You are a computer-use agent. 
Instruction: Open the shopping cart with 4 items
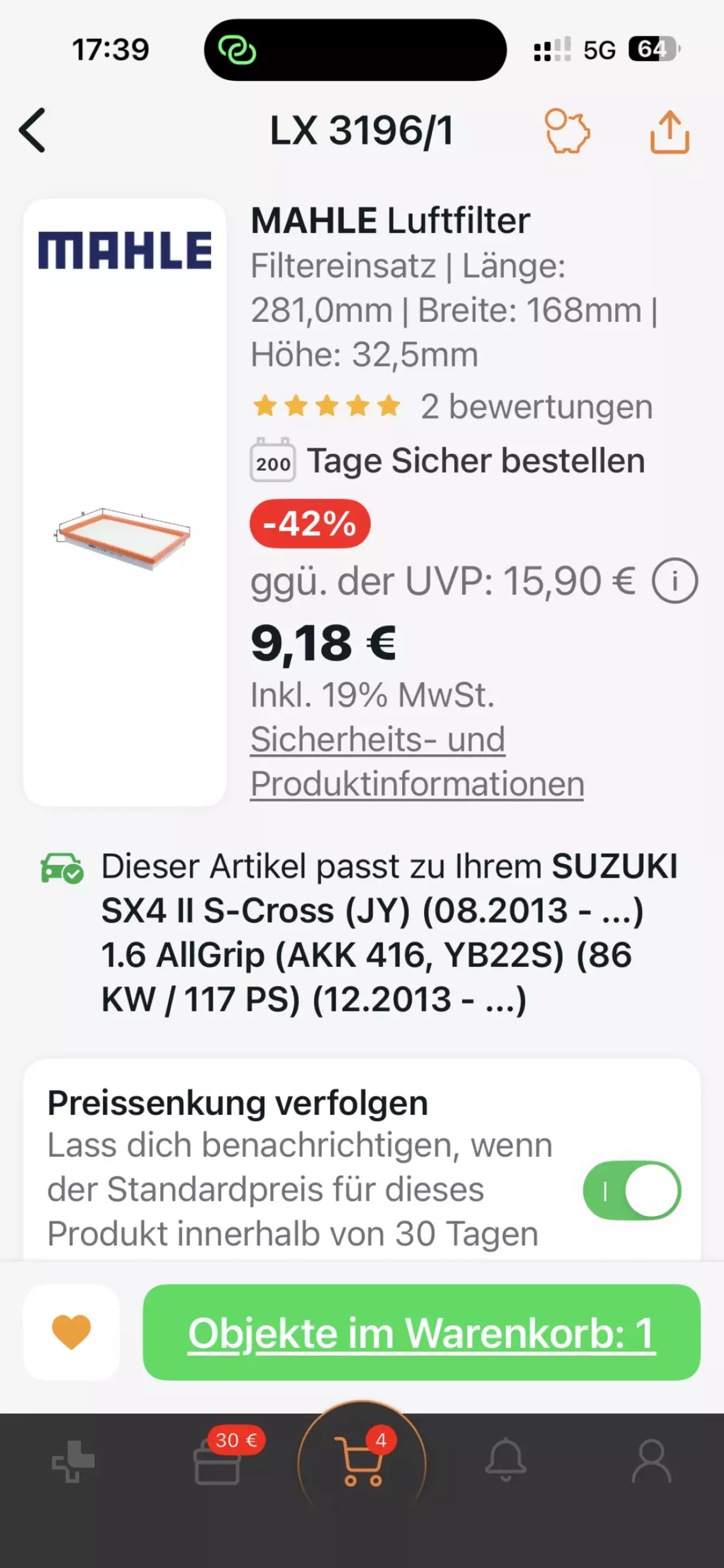click(362, 1461)
